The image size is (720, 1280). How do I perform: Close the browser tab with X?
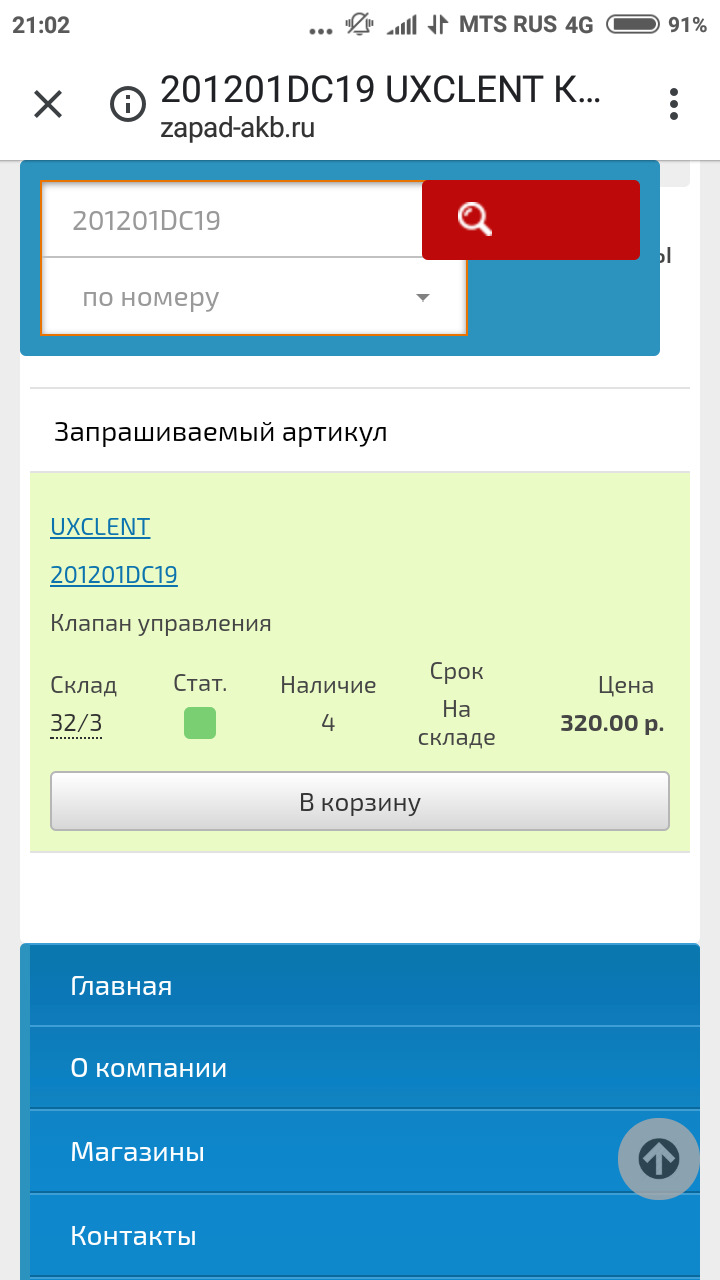(x=48, y=104)
